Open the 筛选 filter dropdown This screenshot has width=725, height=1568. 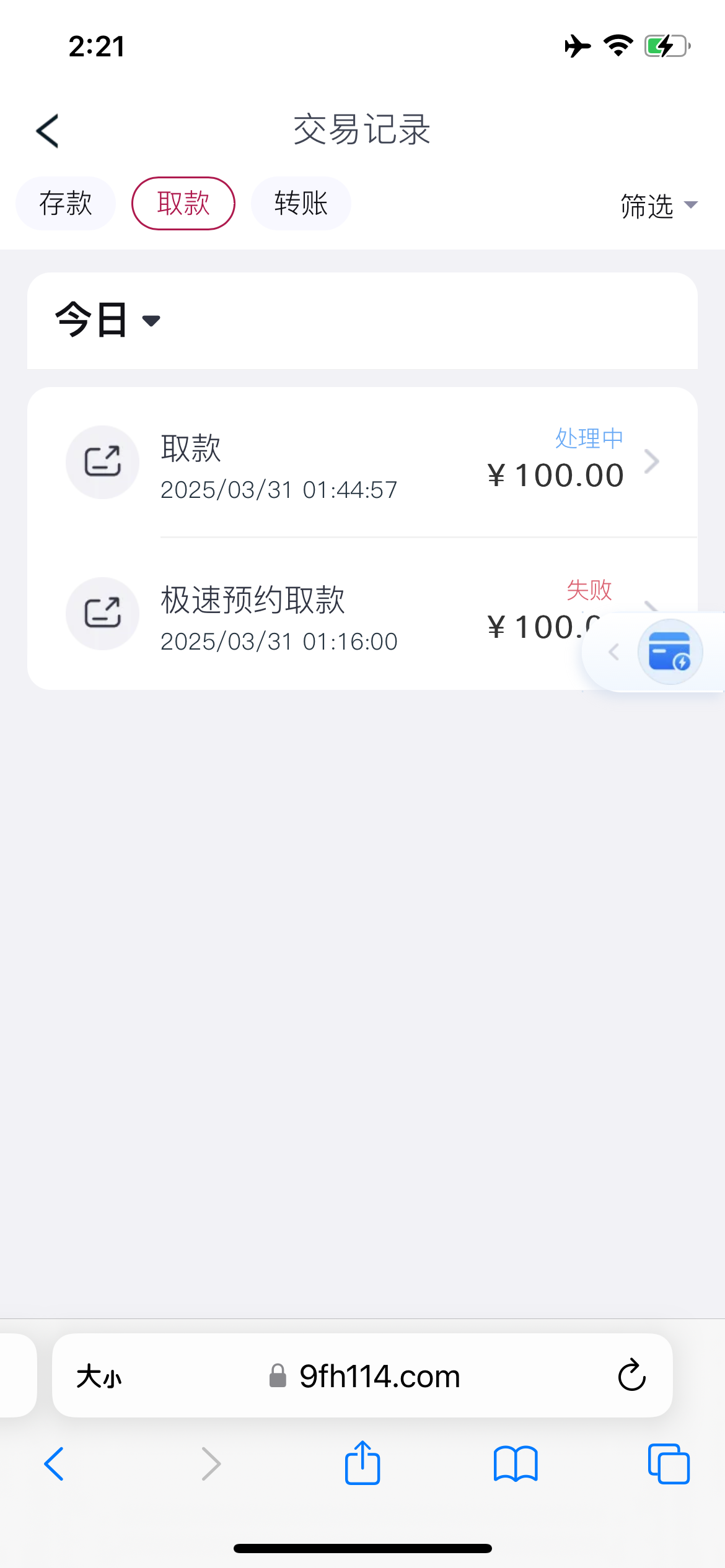coord(659,206)
